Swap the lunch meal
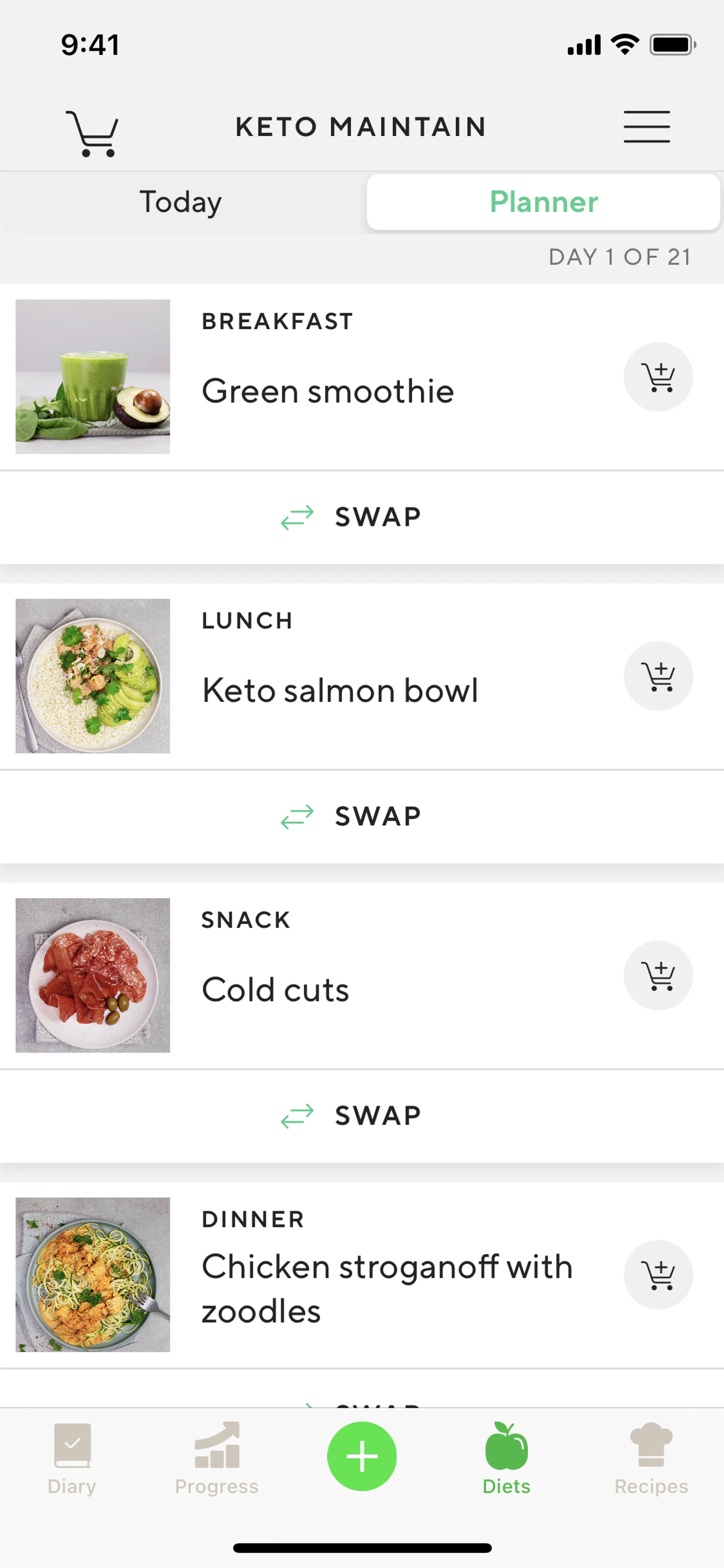Image resolution: width=724 pixels, height=1568 pixels. click(x=351, y=817)
